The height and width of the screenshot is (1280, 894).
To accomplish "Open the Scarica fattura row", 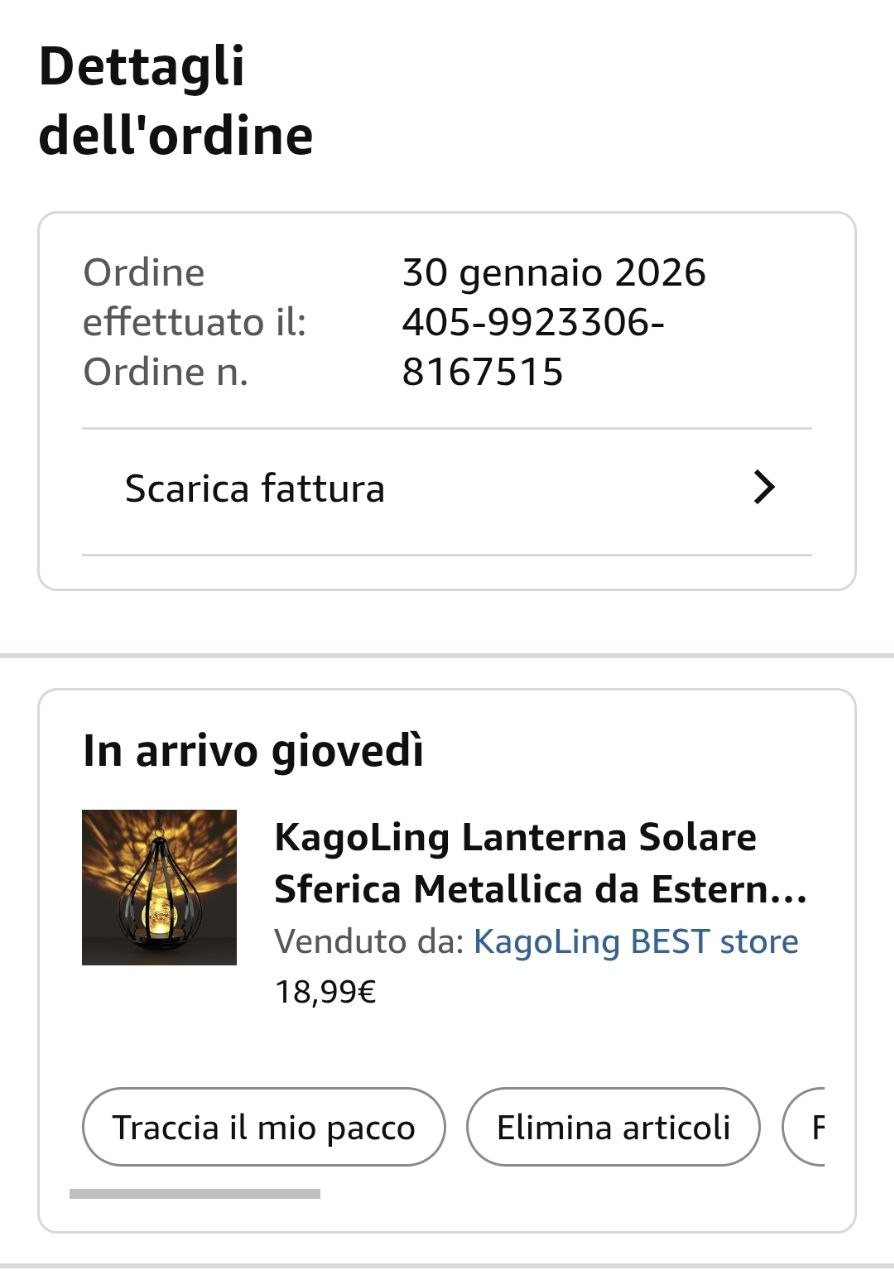I will [446, 489].
